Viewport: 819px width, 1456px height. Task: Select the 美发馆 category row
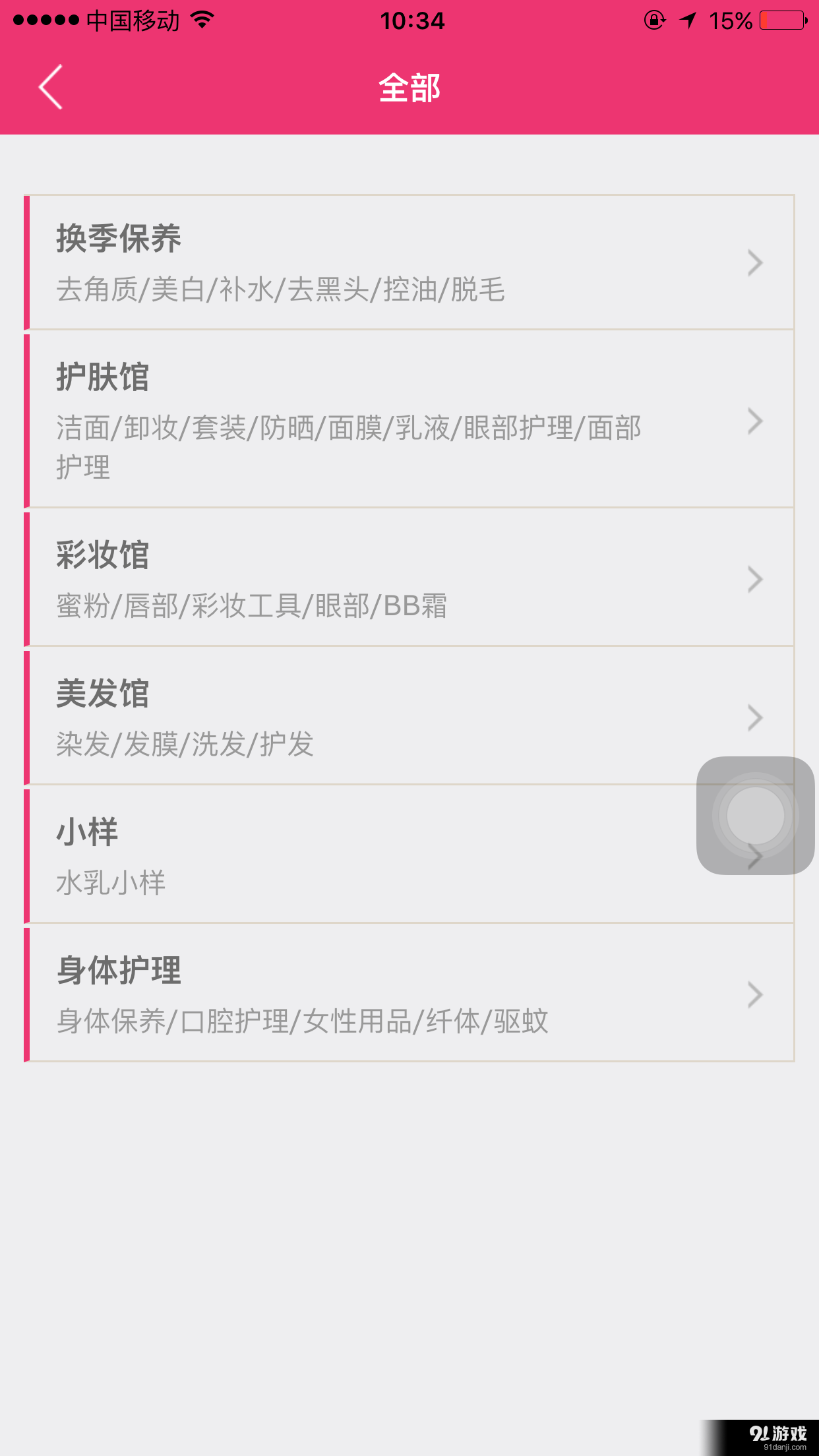(409, 717)
